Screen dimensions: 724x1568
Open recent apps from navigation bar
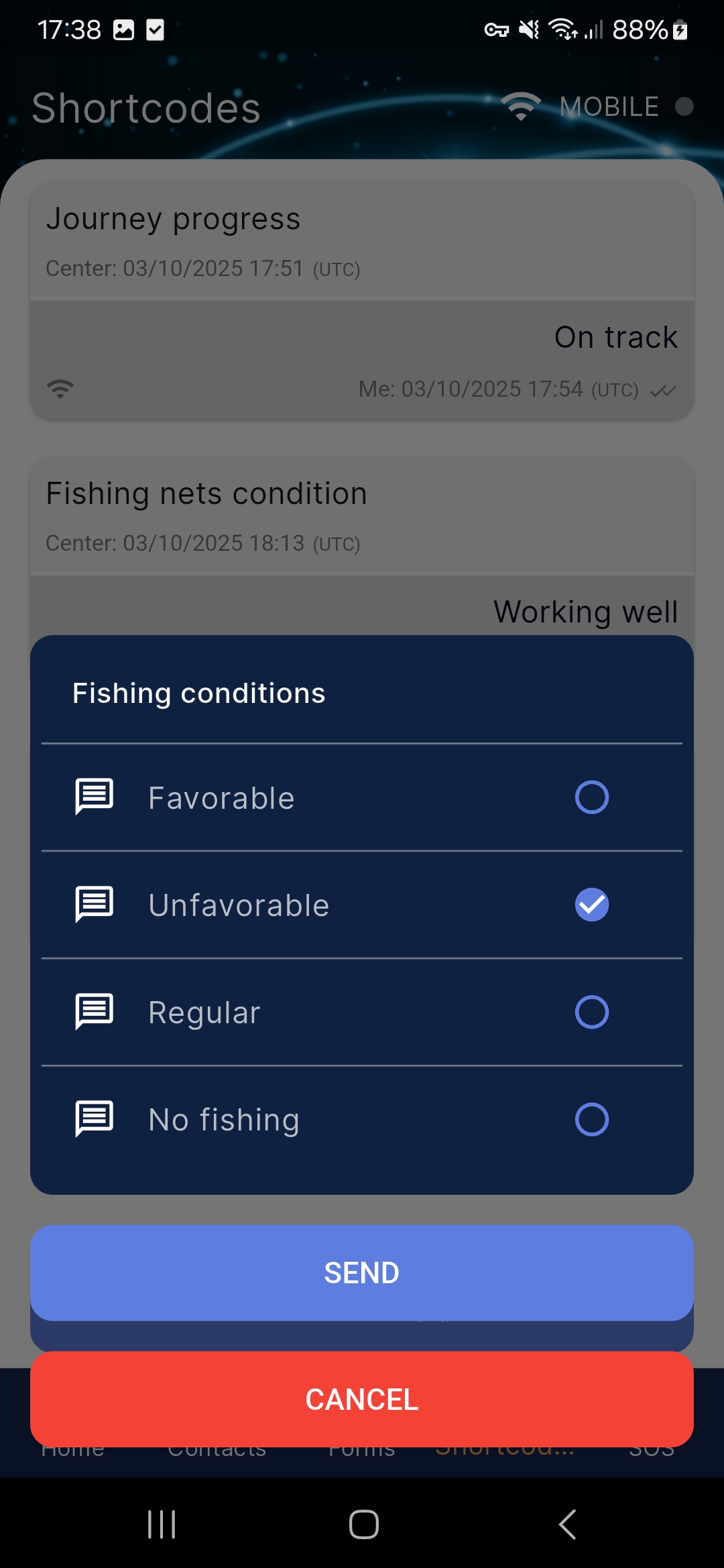(162, 1524)
